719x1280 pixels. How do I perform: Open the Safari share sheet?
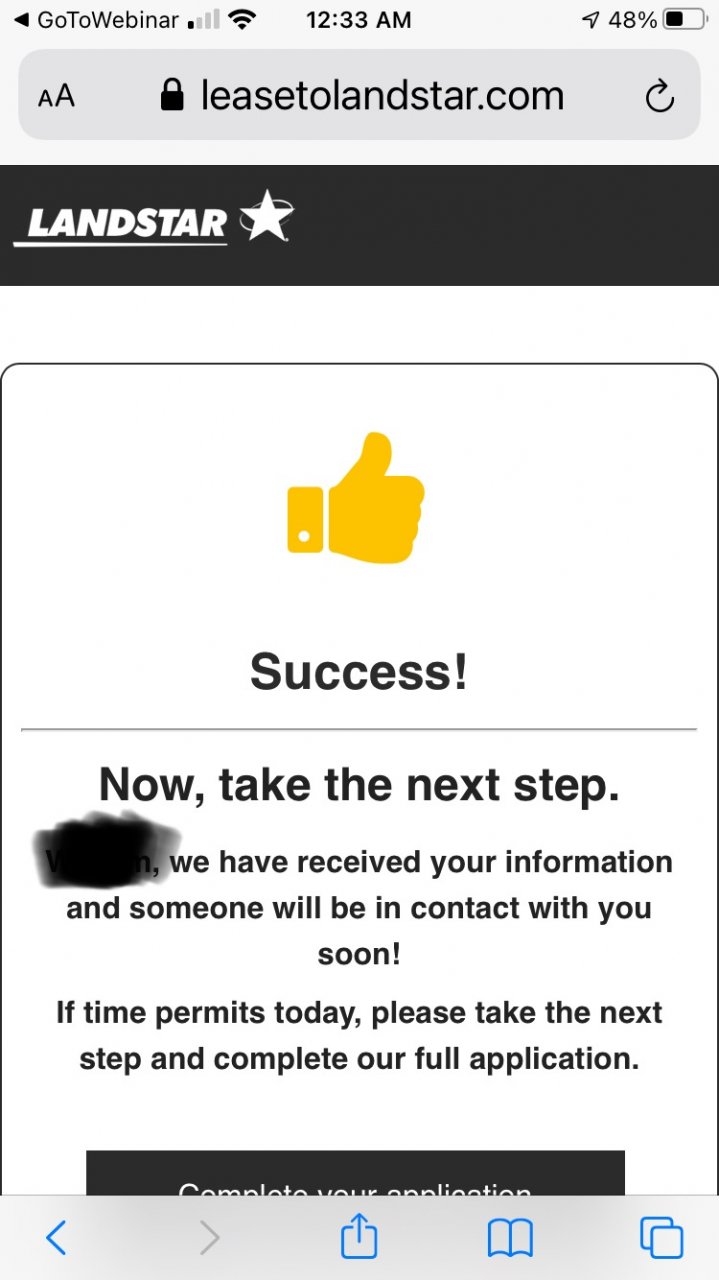(359, 1238)
